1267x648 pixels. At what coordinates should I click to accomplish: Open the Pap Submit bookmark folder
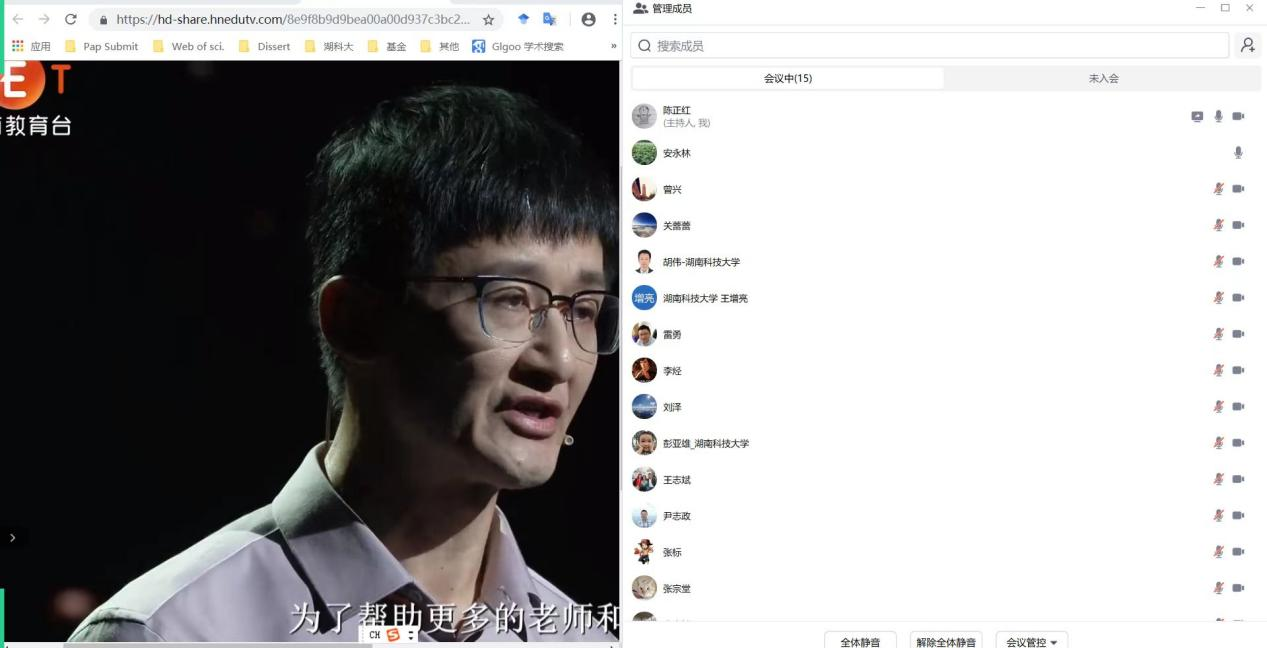pos(101,46)
